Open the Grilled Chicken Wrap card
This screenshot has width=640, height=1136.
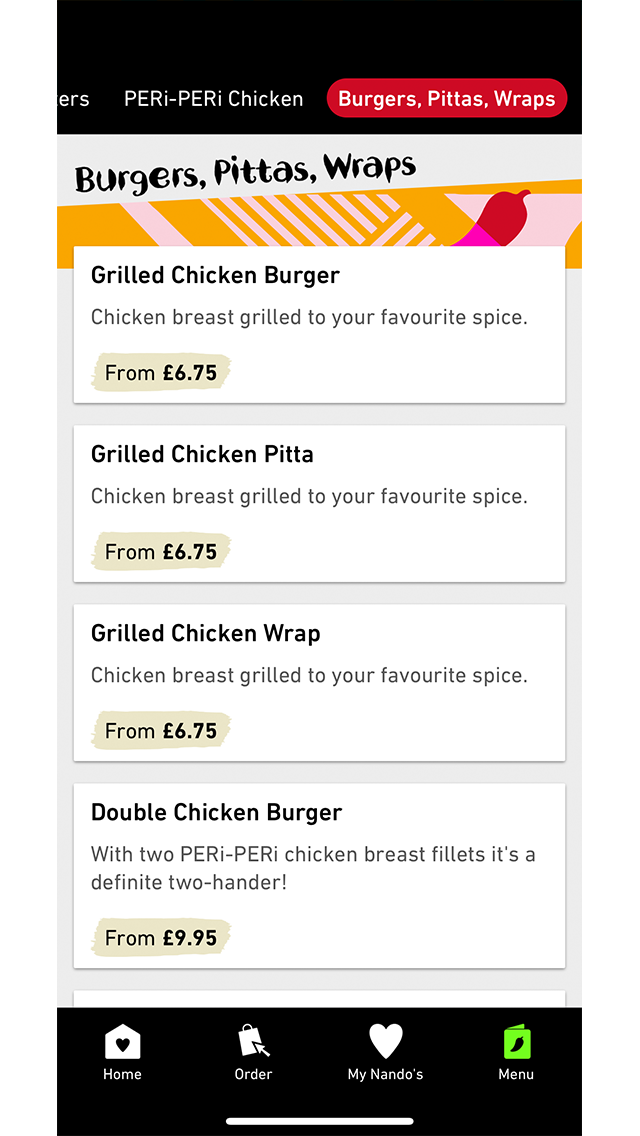(319, 682)
